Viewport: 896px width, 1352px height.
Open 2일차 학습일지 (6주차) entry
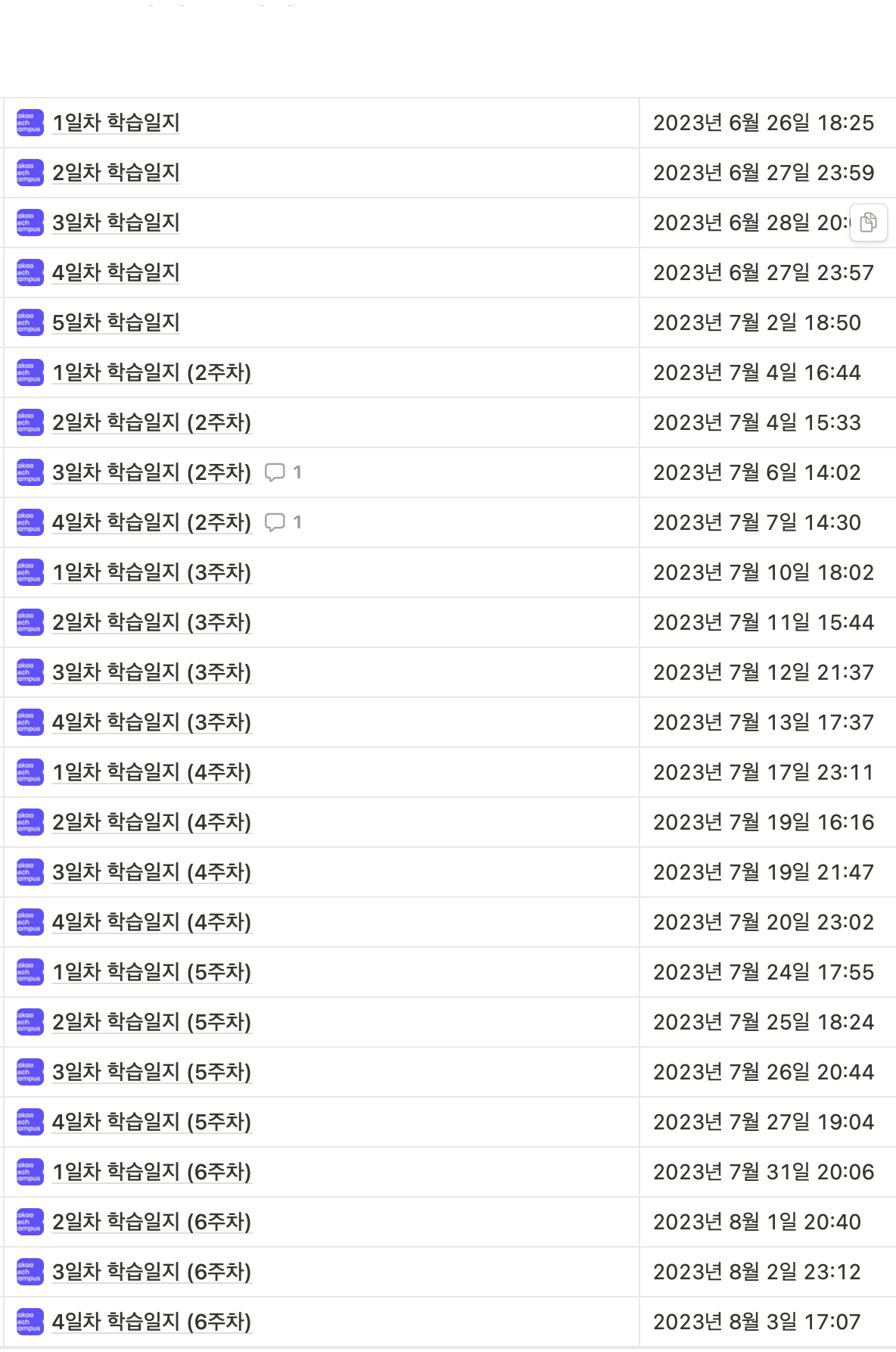(151, 1222)
